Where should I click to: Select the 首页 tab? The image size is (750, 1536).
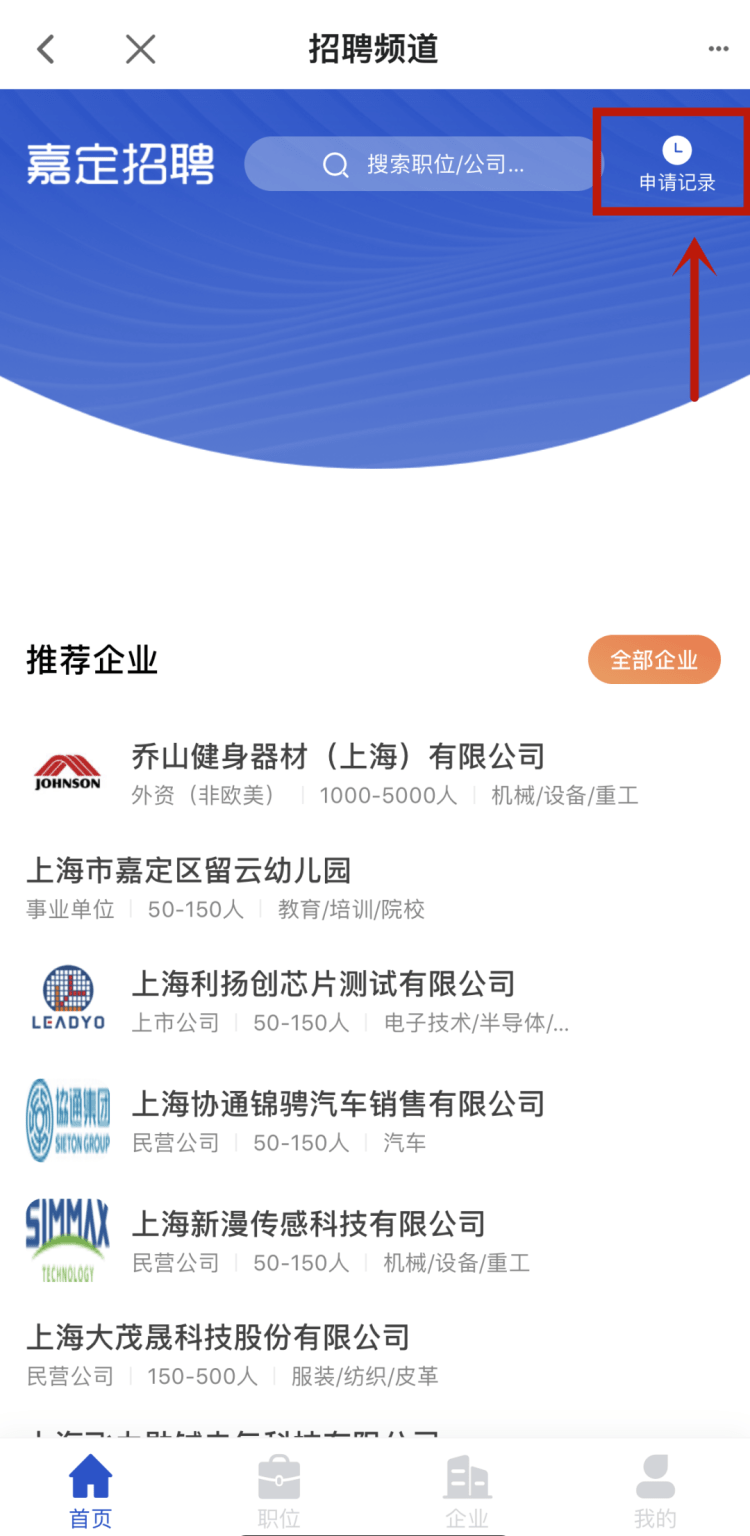pos(91,1492)
